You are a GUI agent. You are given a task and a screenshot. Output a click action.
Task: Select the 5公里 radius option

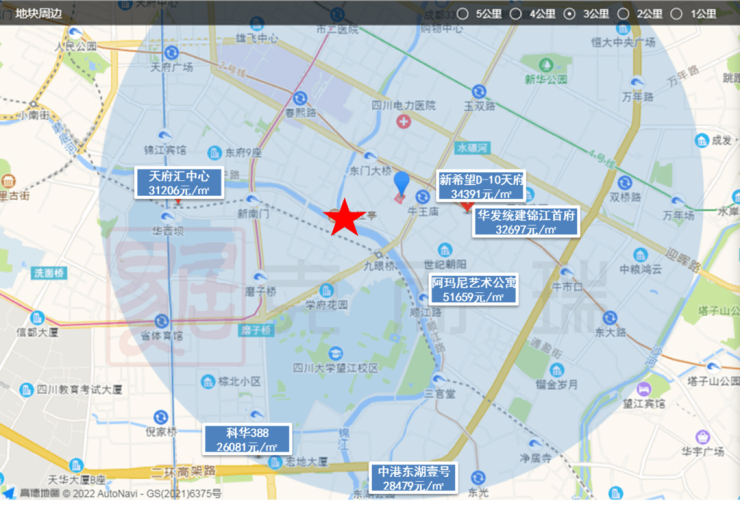click(x=463, y=14)
